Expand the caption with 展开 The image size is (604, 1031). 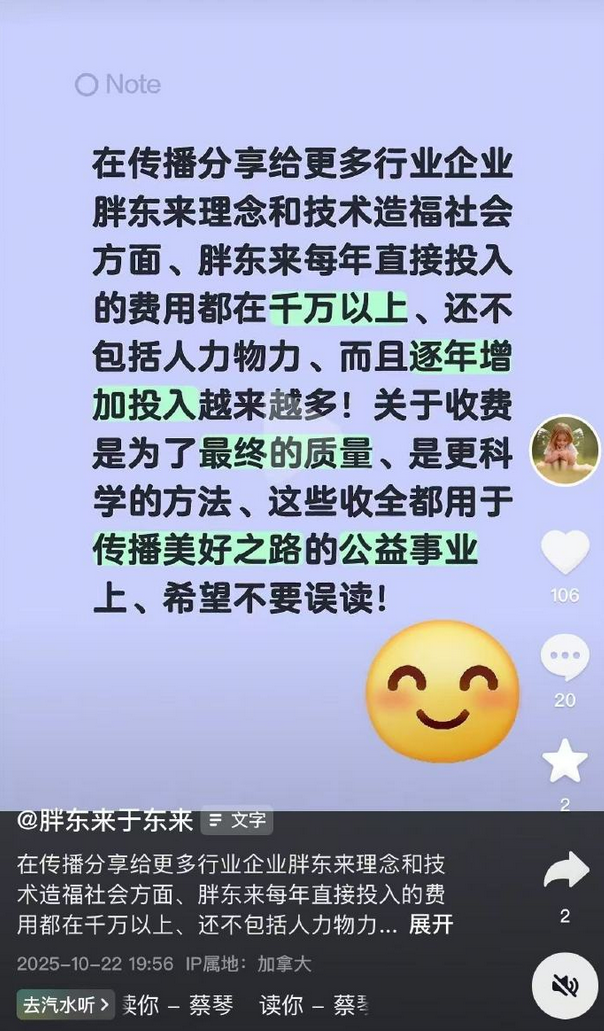tap(431, 924)
